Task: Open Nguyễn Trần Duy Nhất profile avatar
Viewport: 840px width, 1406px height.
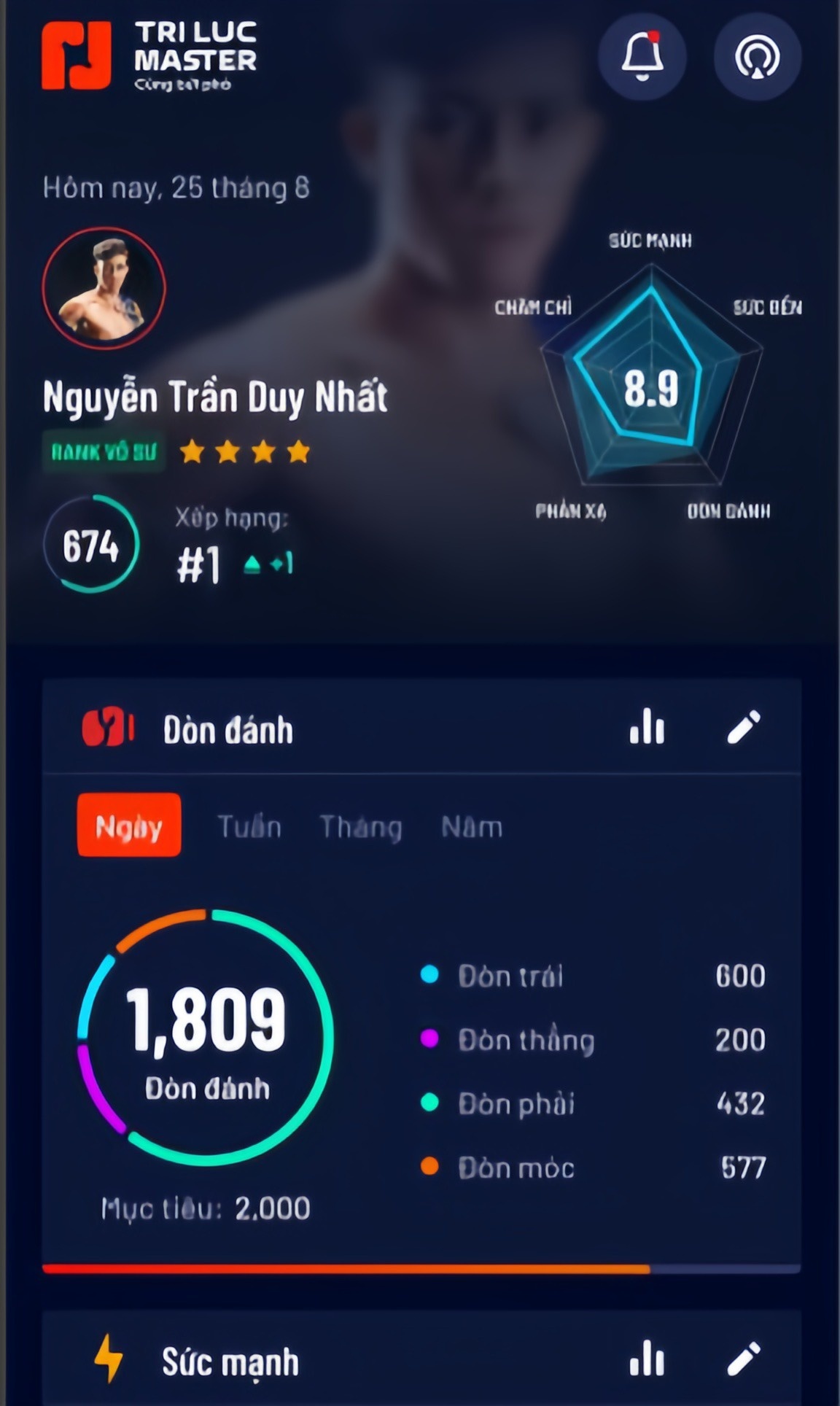Action: (104, 288)
